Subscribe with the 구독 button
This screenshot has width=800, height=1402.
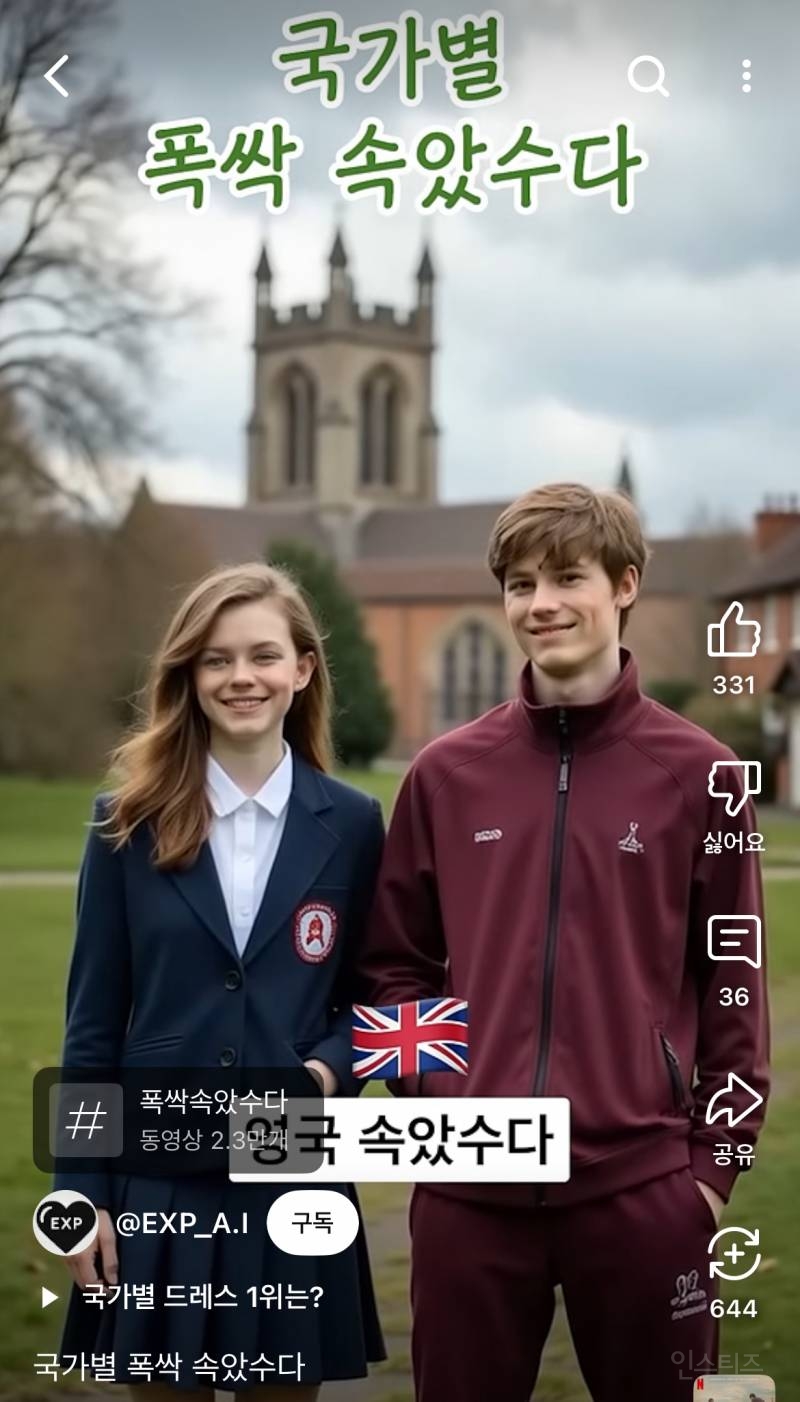click(x=312, y=1222)
